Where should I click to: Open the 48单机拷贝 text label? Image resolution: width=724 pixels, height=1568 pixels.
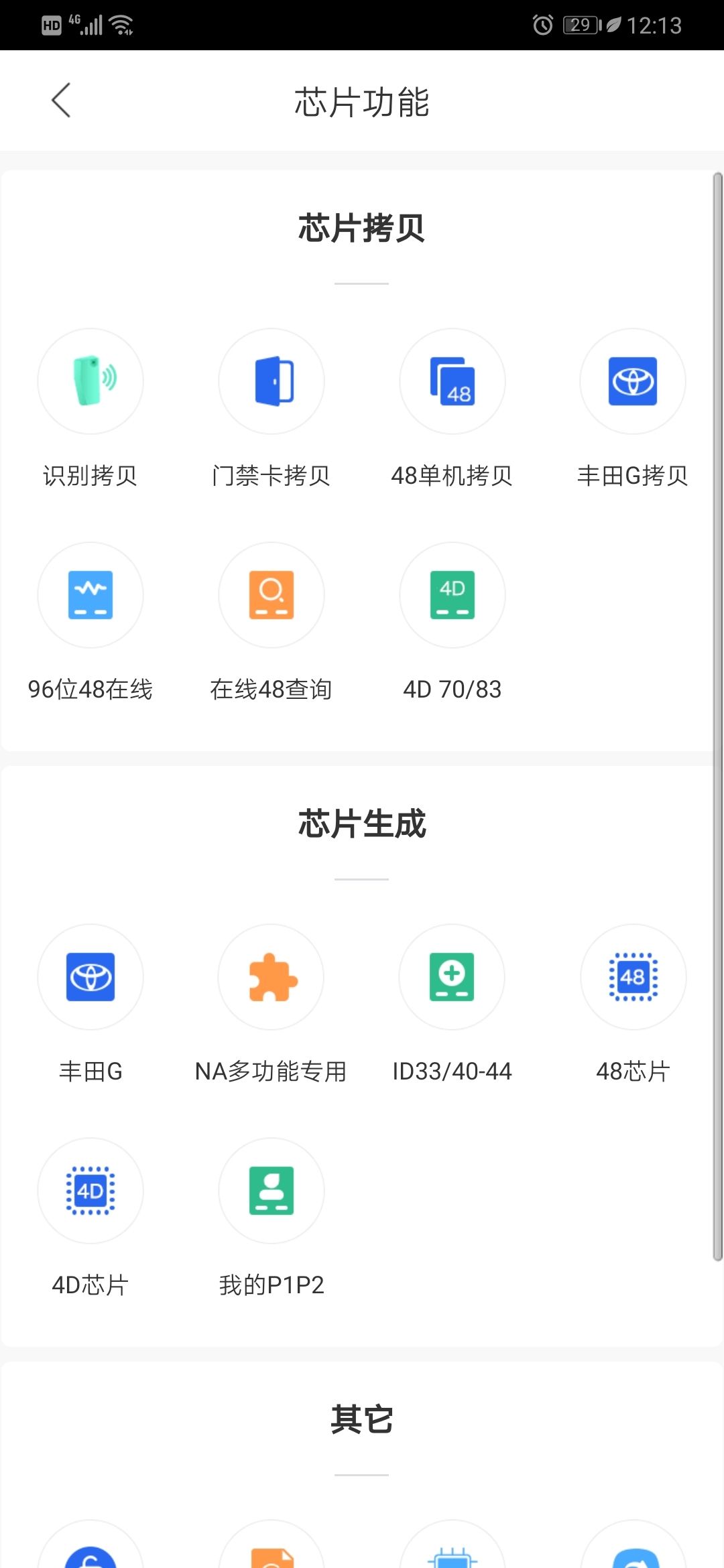pos(452,476)
